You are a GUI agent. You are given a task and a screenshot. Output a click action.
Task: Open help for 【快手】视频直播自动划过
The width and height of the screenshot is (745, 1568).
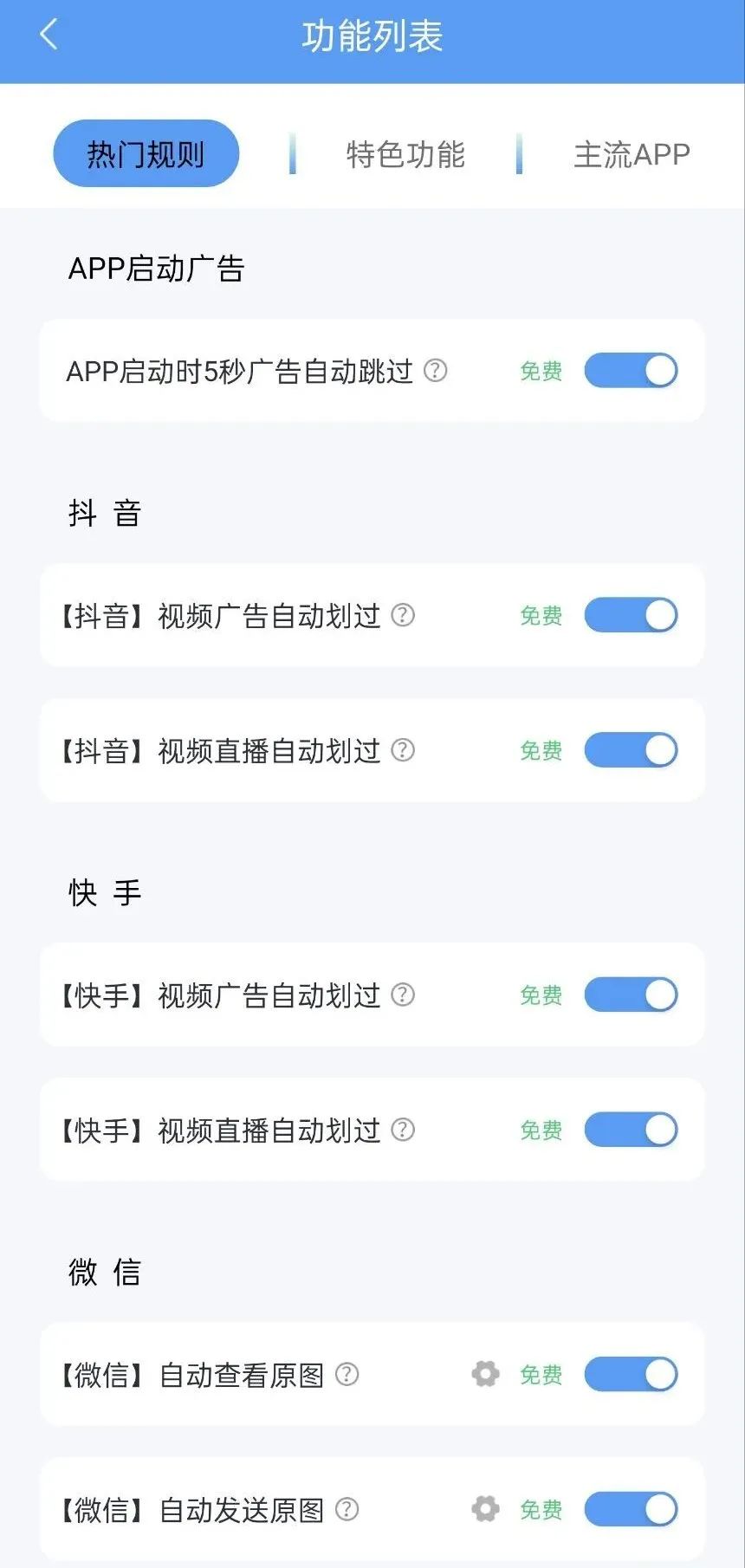[402, 1130]
